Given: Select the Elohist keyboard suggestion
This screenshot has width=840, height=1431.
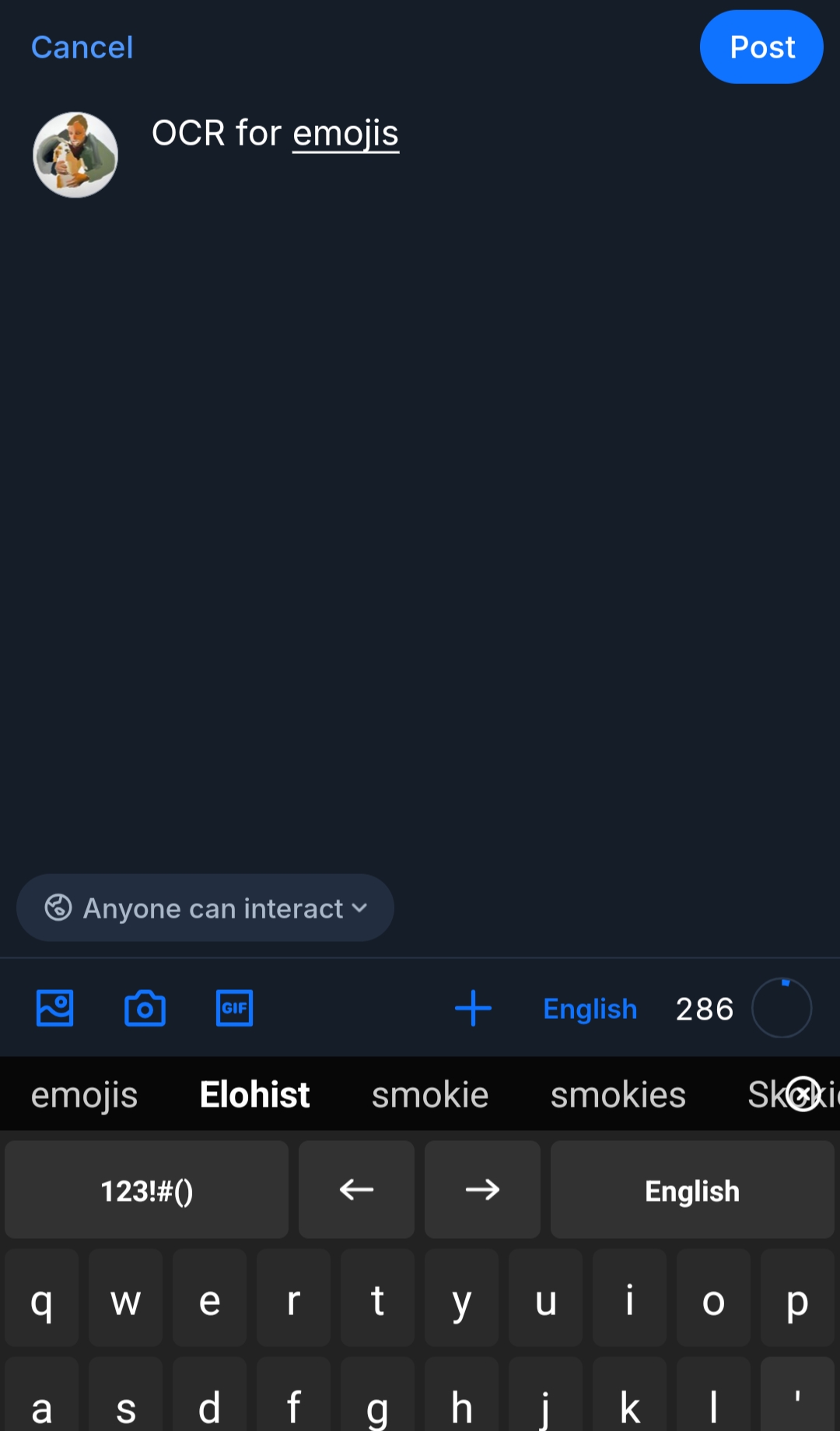Looking at the screenshot, I should point(254,1095).
